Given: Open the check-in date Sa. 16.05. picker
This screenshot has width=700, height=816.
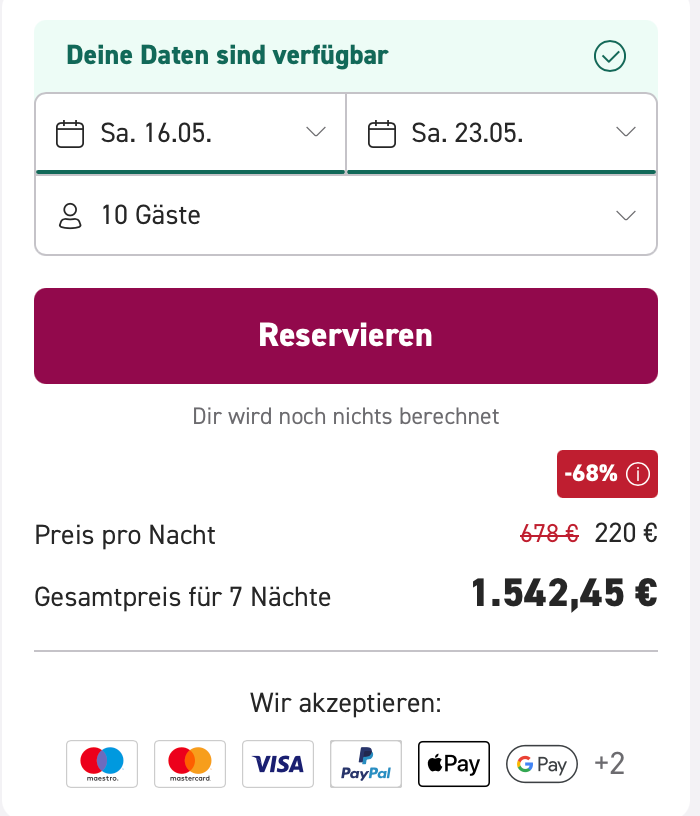Looking at the screenshot, I should (x=190, y=133).
